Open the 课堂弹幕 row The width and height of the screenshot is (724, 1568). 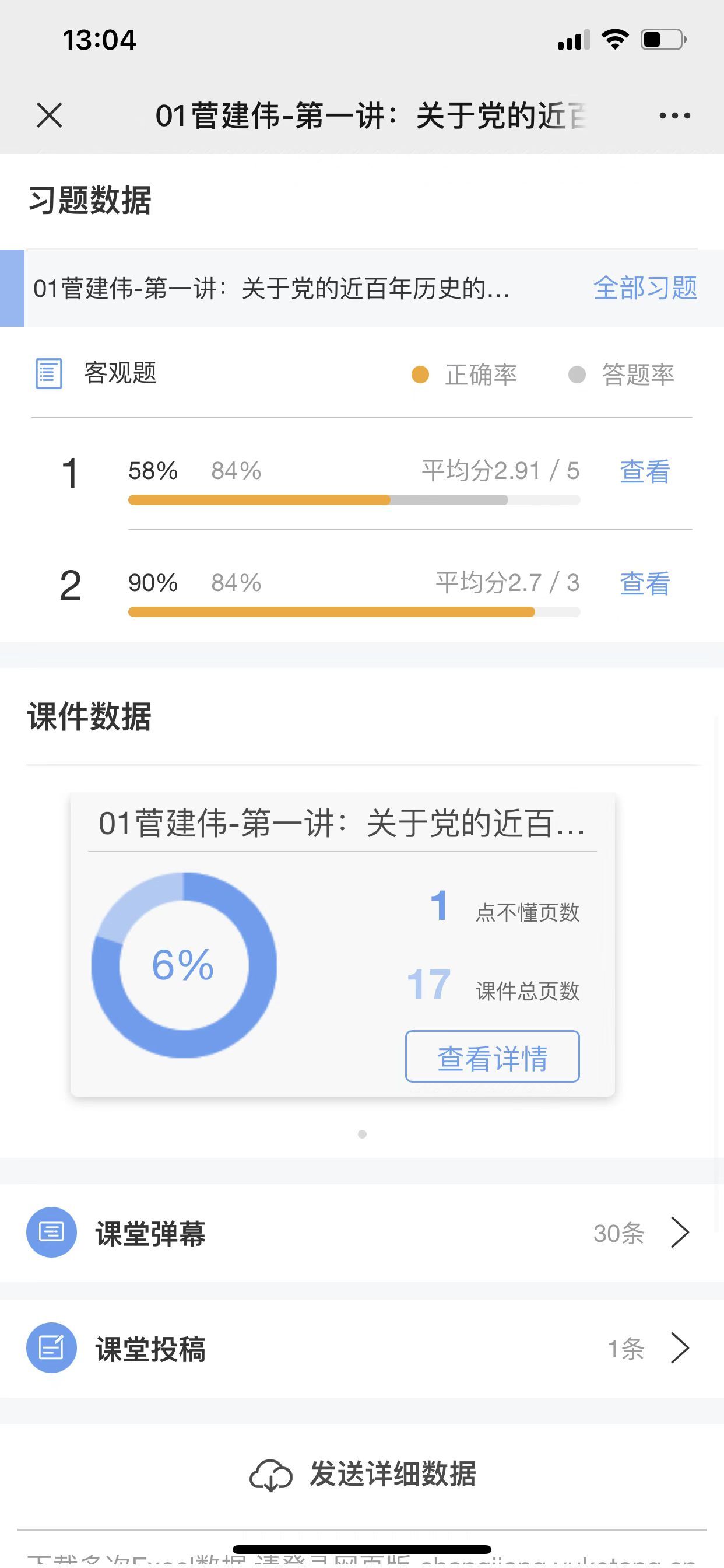(362, 1233)
